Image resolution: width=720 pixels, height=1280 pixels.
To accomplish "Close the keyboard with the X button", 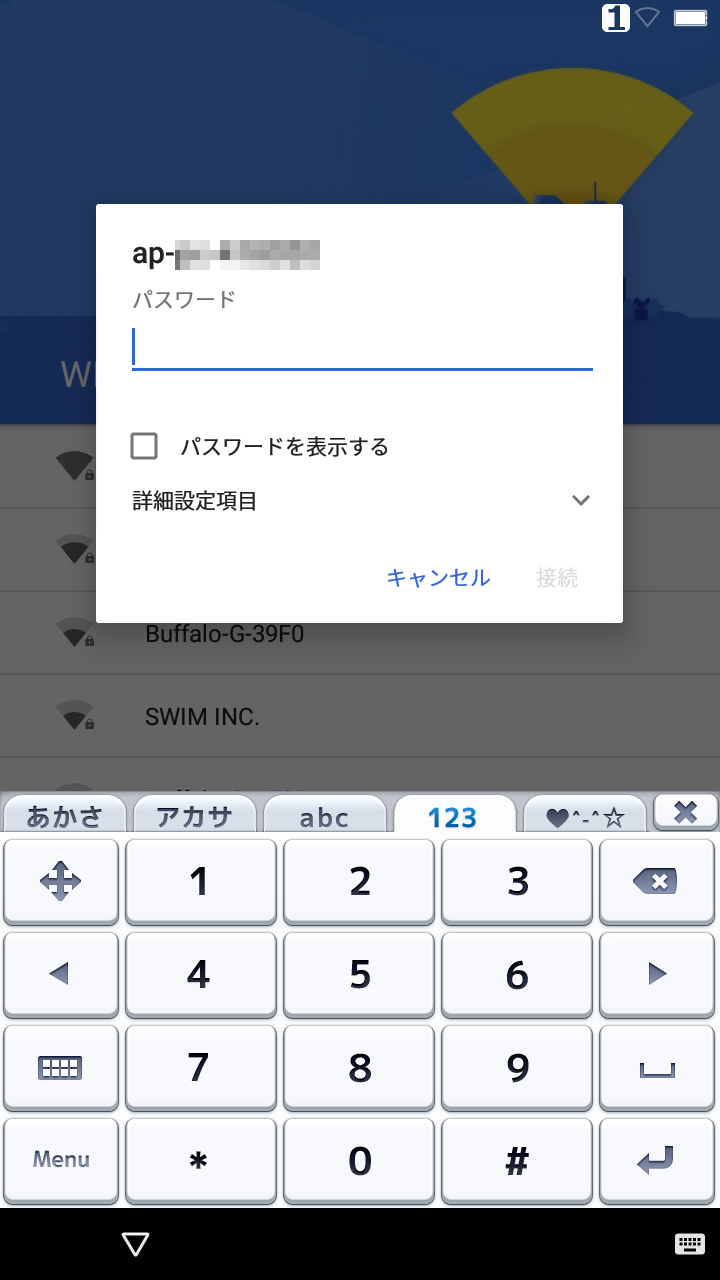I will (x=686, y=812).
